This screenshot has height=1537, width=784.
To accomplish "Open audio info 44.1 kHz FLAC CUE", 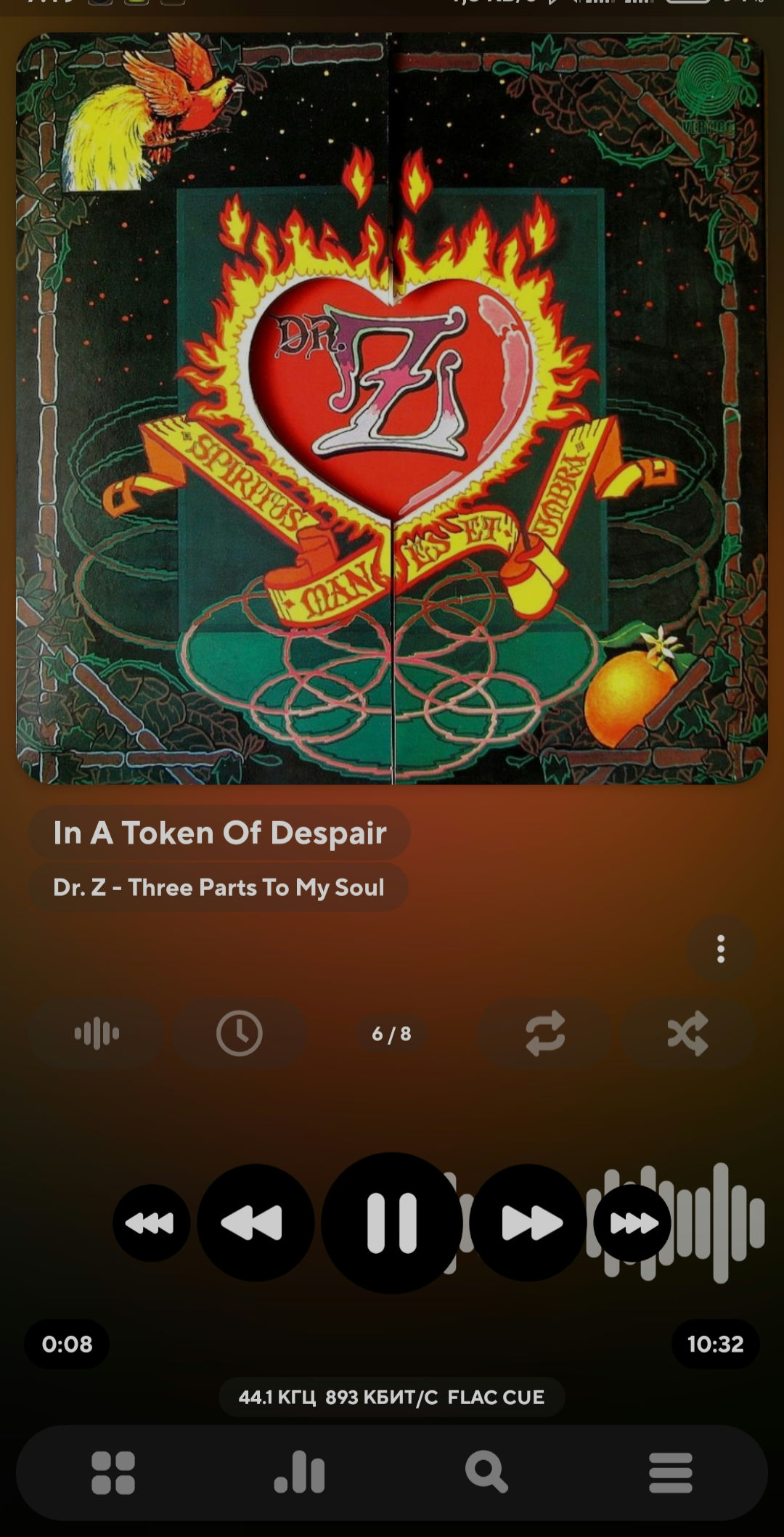I will 391,1397.
